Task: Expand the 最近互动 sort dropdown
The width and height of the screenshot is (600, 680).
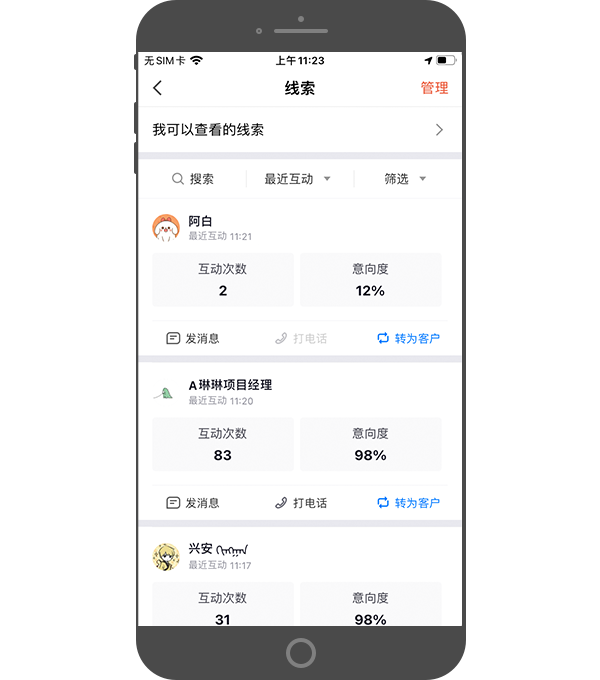Action: 297,179
